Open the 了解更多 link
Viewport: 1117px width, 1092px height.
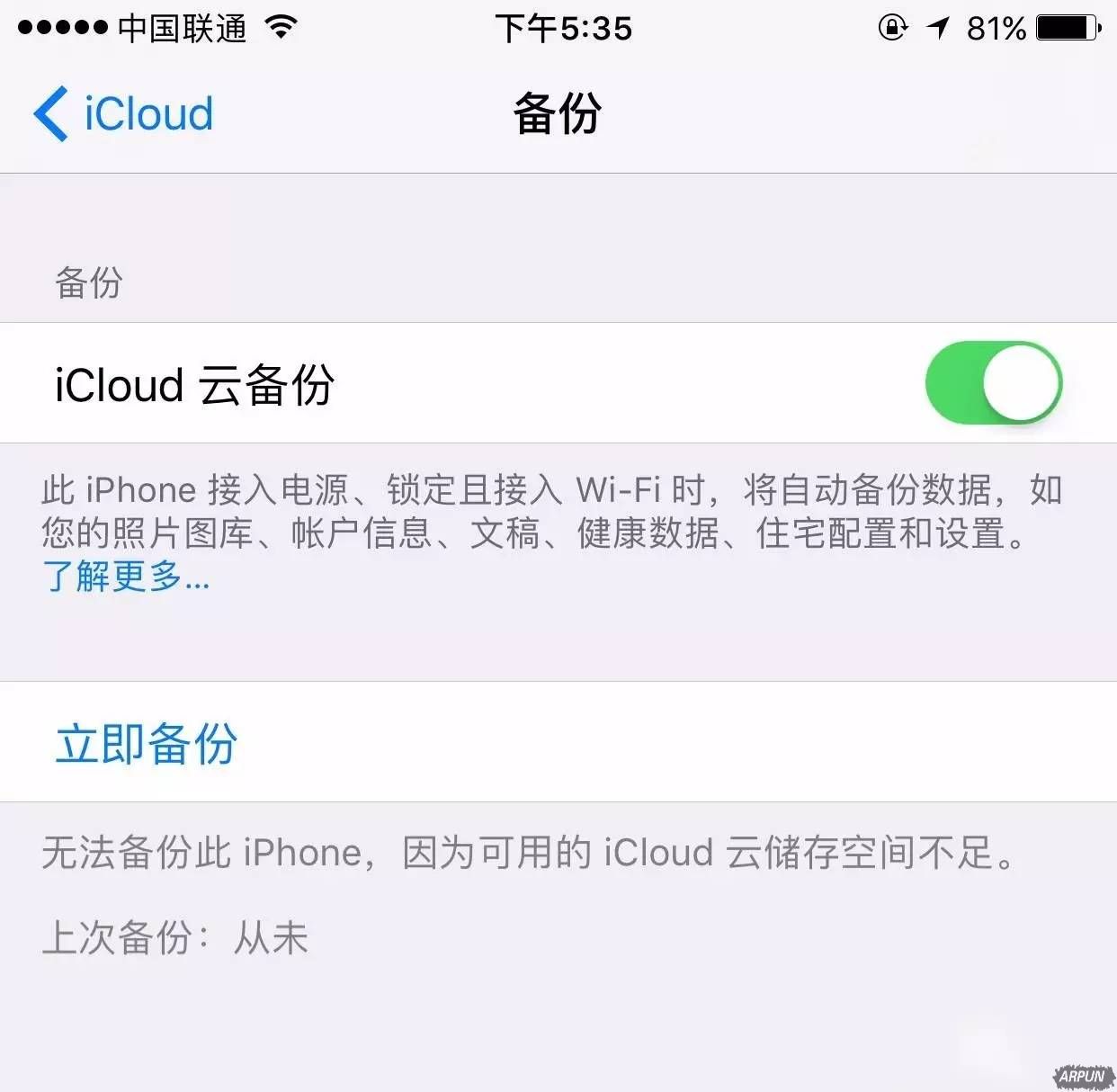[126, 577]
